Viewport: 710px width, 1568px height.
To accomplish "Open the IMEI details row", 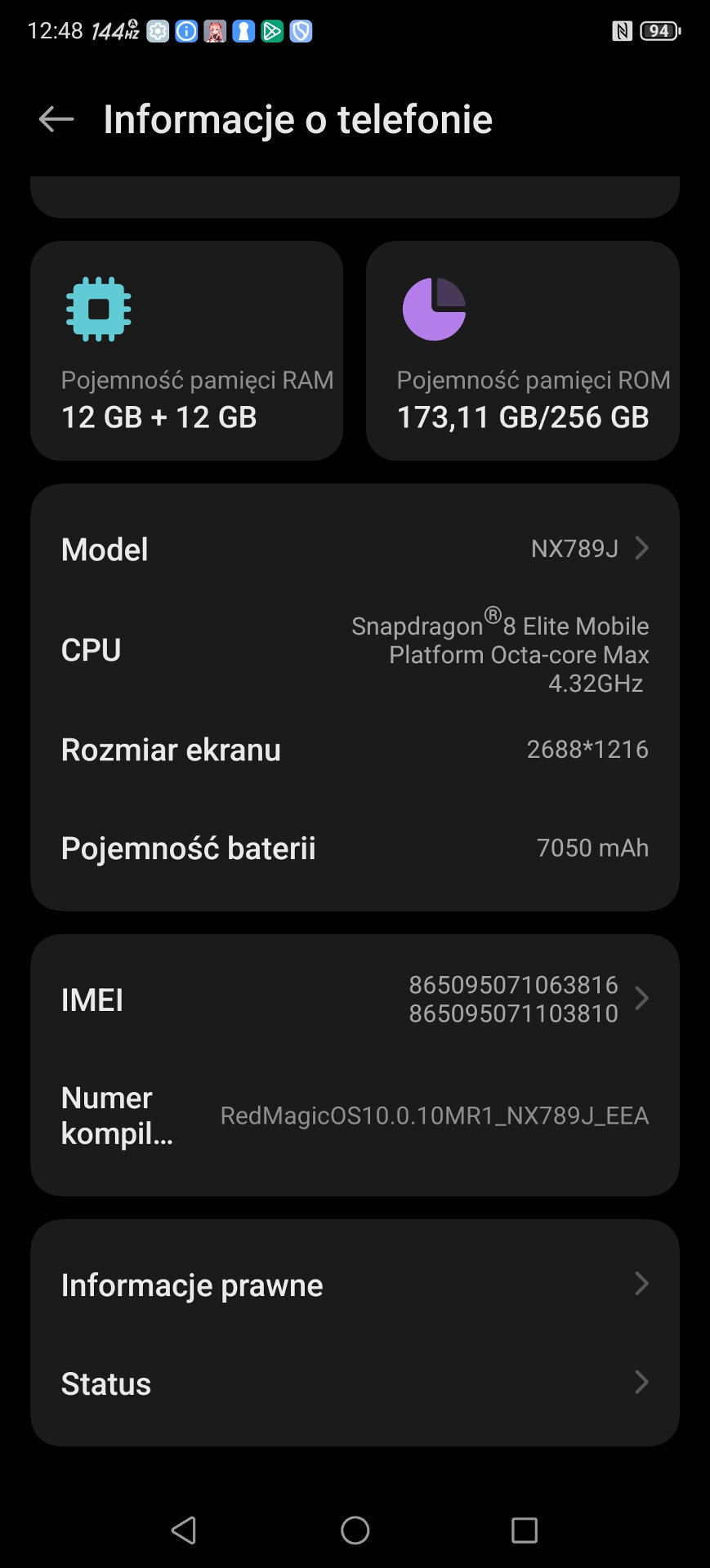I will pos(355,999).
